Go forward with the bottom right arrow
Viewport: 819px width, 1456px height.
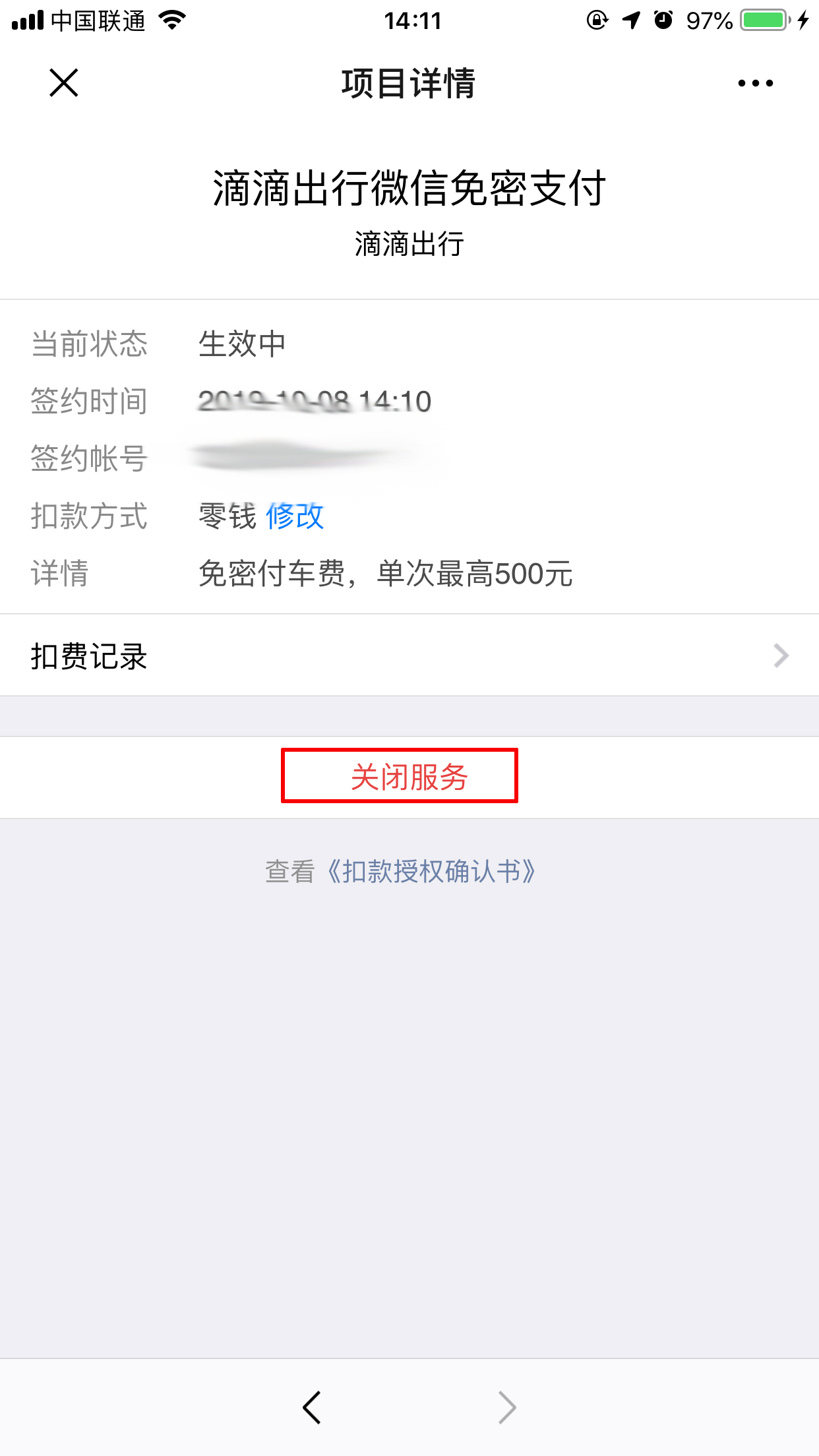coord(506,1407)
